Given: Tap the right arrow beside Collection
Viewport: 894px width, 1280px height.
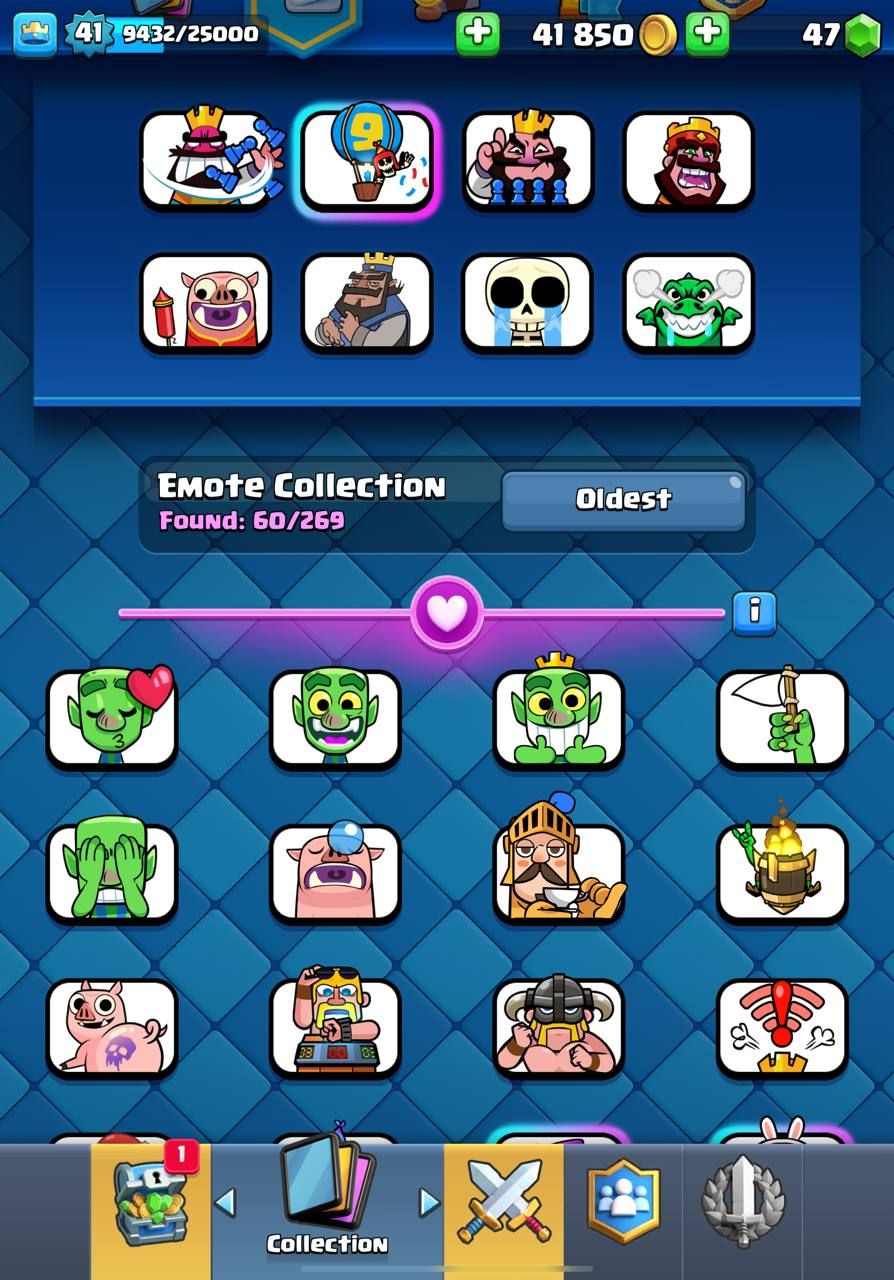Looking at the screenshot, I should 429,1202.
